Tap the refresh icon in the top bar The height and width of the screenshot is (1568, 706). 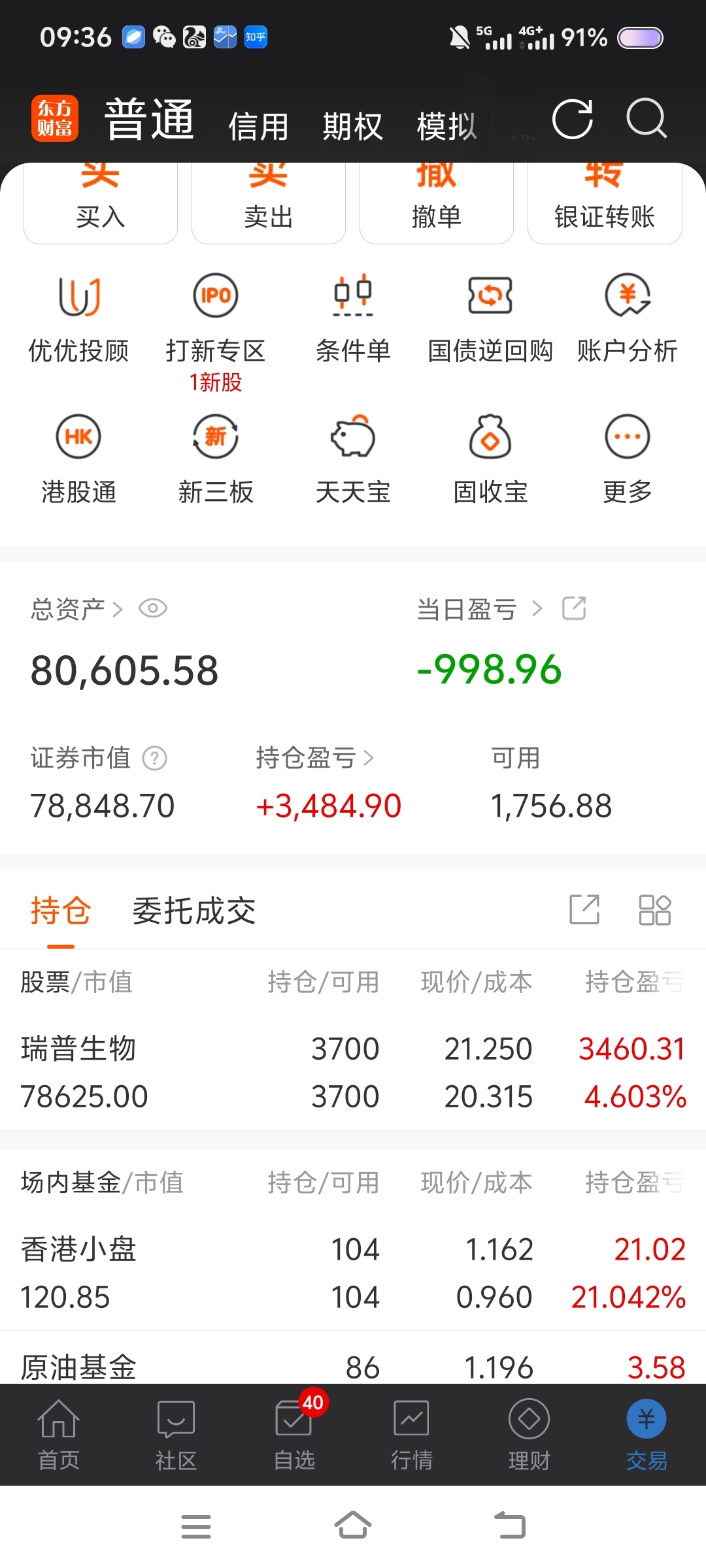[573, 120]
